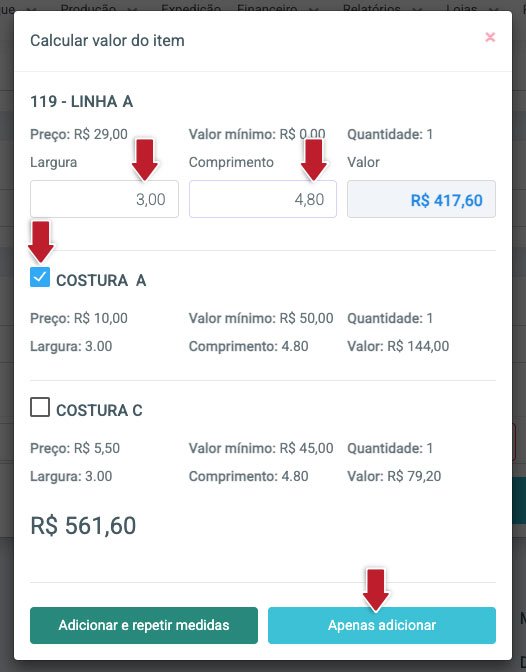
Task: Close the Calcular valor do item dialog
Action: 490,37
